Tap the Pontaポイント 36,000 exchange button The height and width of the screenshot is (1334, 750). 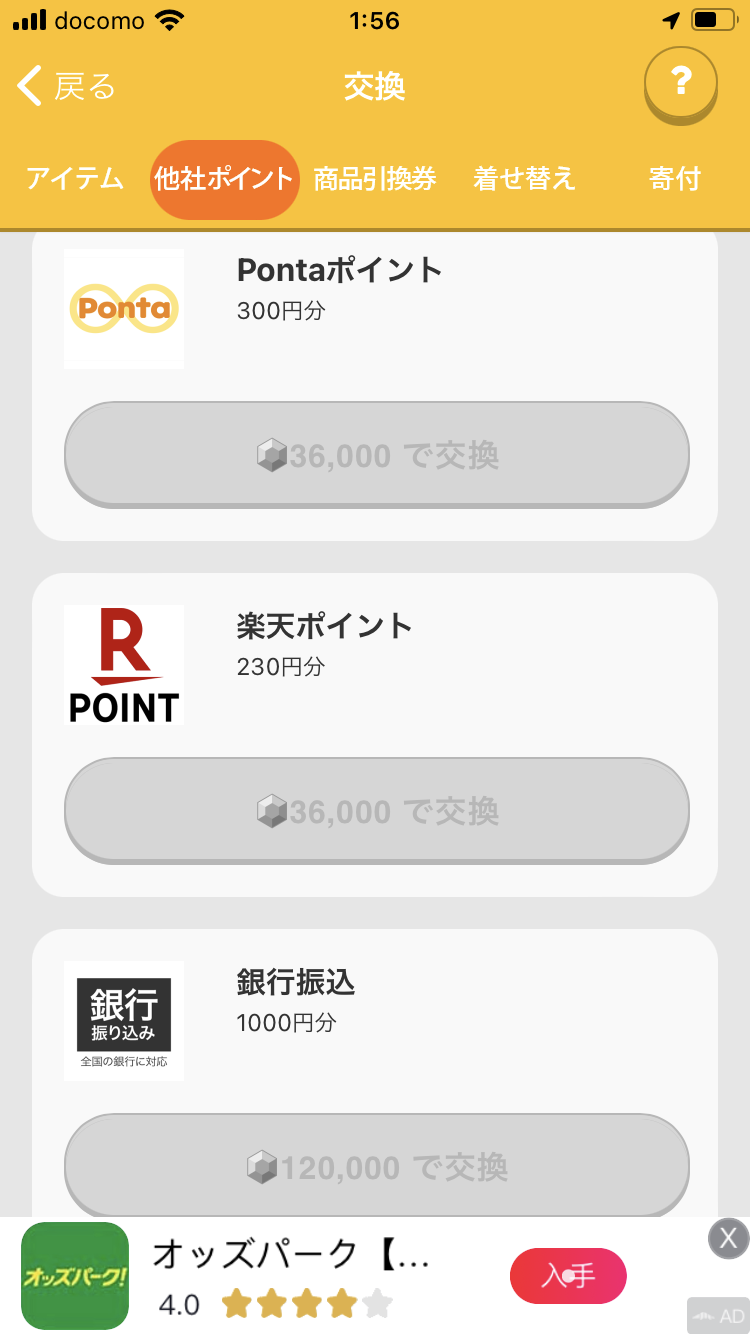point(377,455)
